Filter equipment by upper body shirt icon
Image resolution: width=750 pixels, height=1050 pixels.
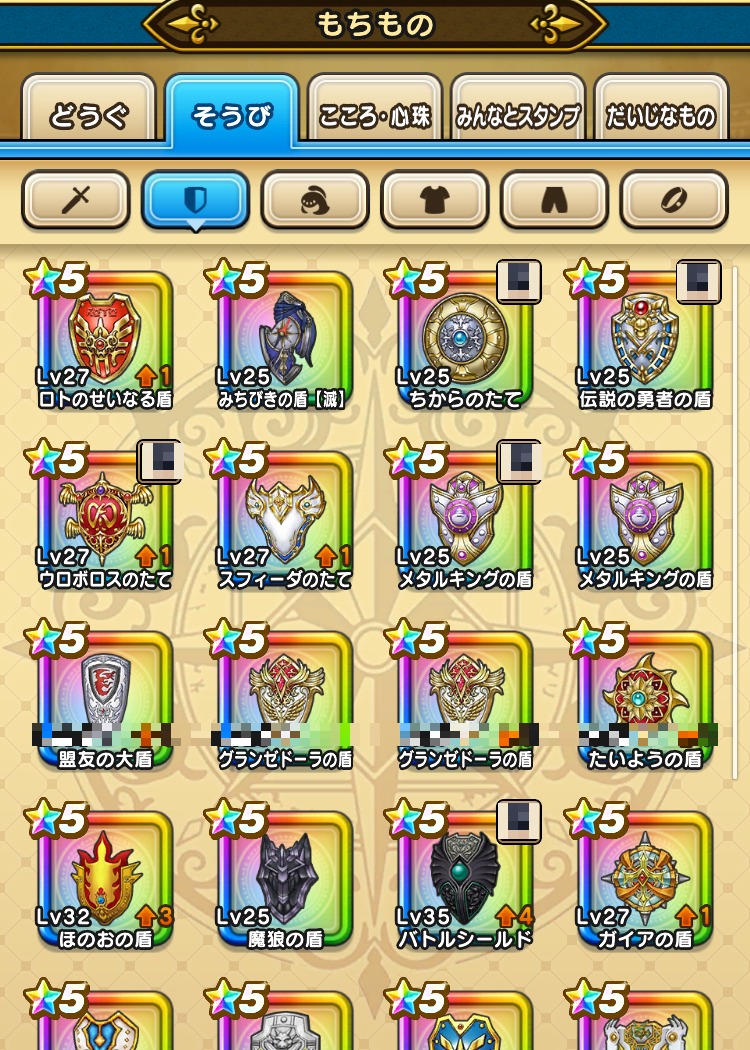(x=435, y=200)
